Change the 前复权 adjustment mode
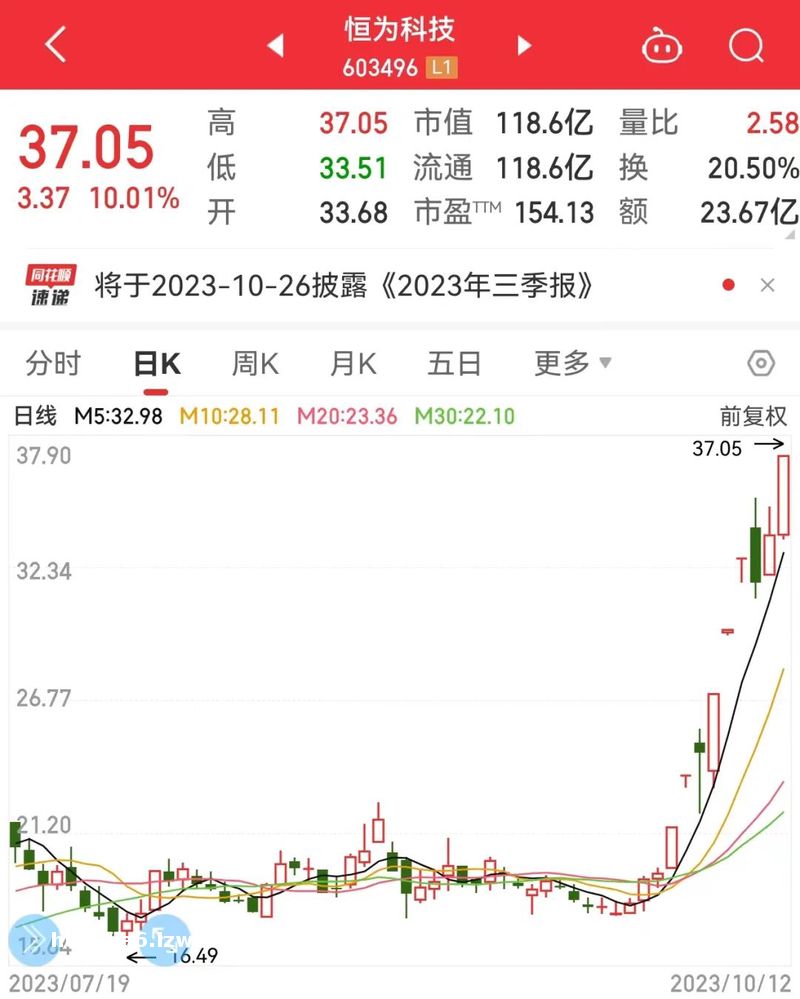This screenshot has height=999, width=800. (x=753, y=416)
